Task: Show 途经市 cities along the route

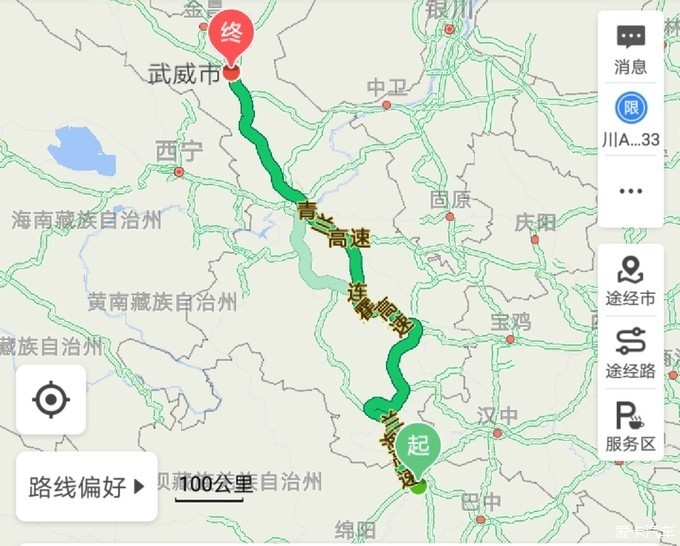Action: [630, 281]
